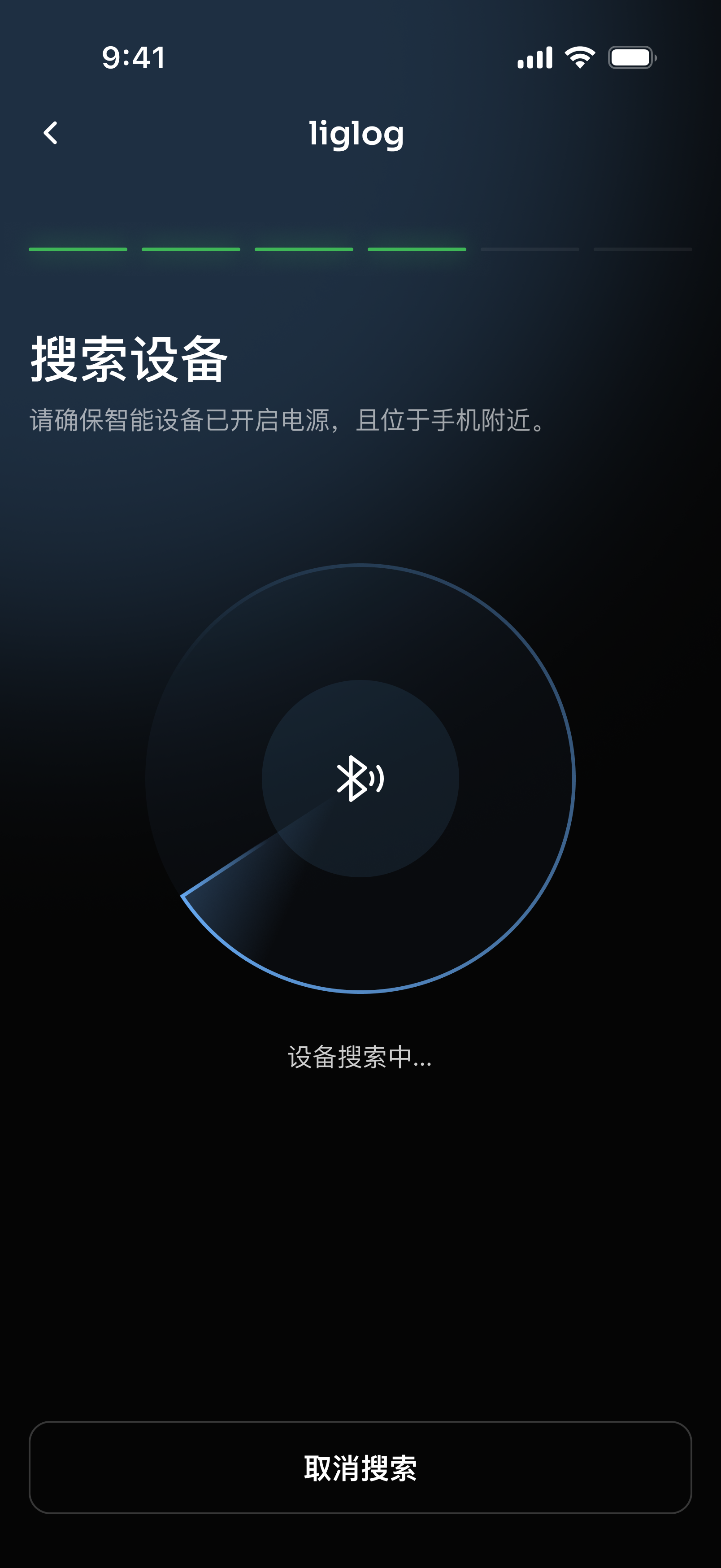Tap the first green progress segment

[78, 249]
